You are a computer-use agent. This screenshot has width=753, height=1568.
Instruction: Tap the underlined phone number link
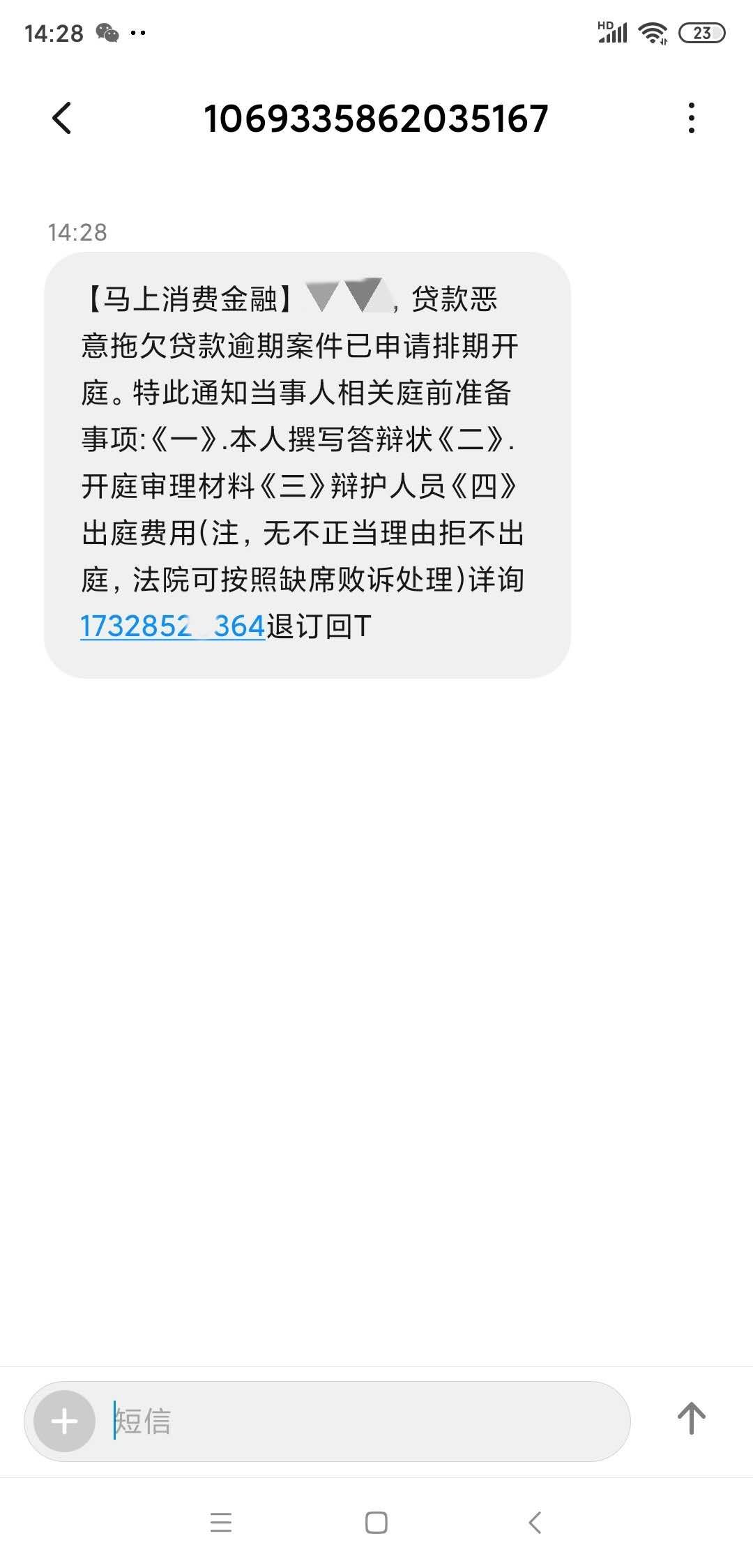(x=173, y=626)
